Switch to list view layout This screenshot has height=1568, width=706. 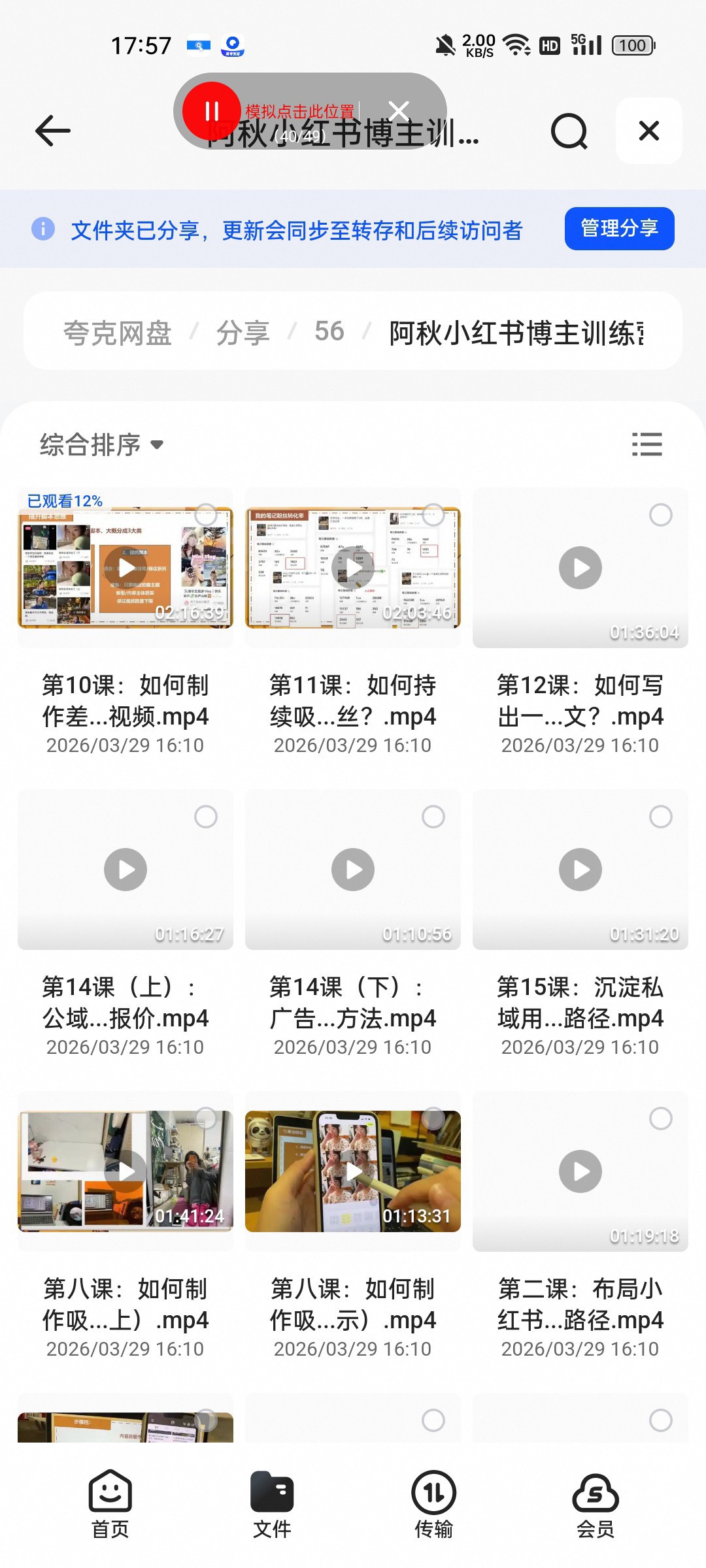(647, 444)
